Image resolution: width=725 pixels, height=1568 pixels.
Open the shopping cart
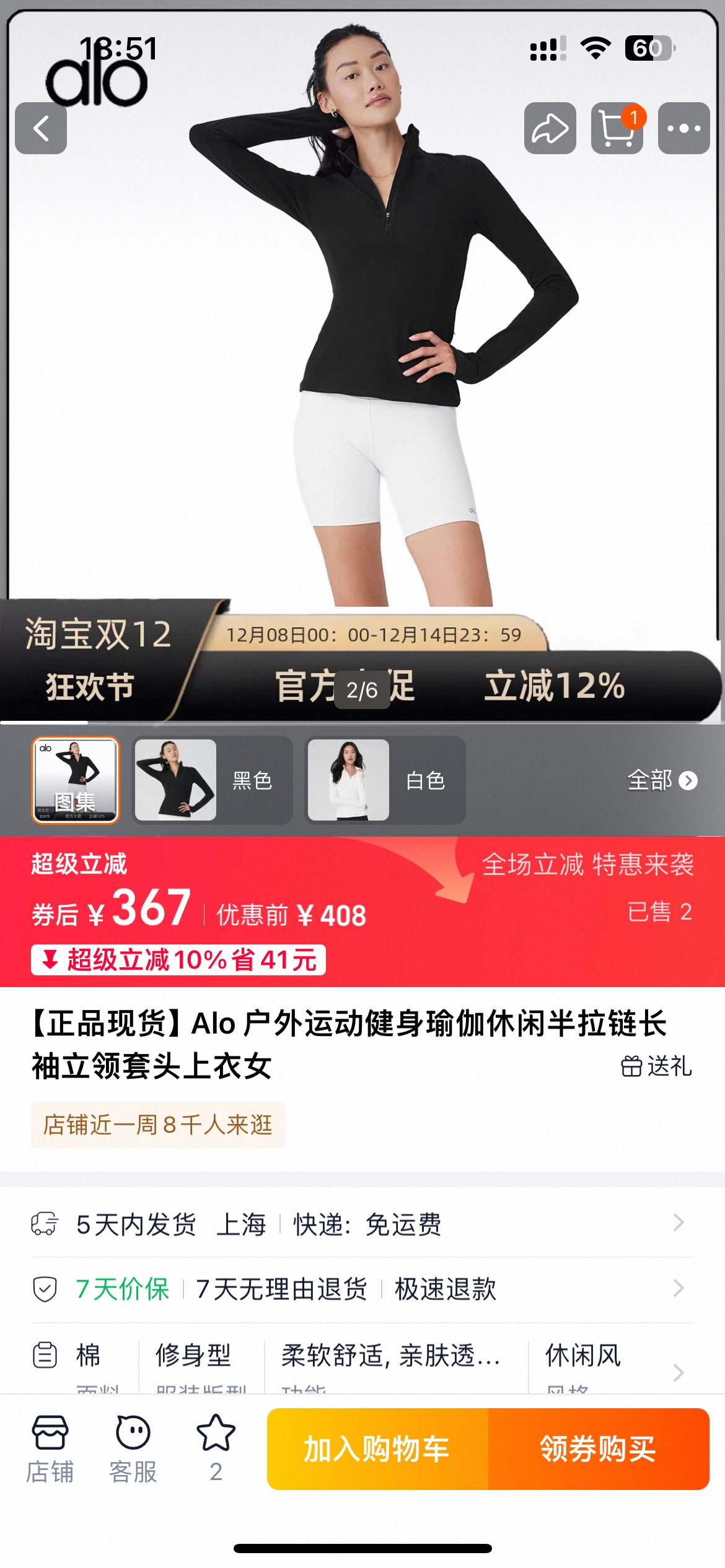click(617, 128)
